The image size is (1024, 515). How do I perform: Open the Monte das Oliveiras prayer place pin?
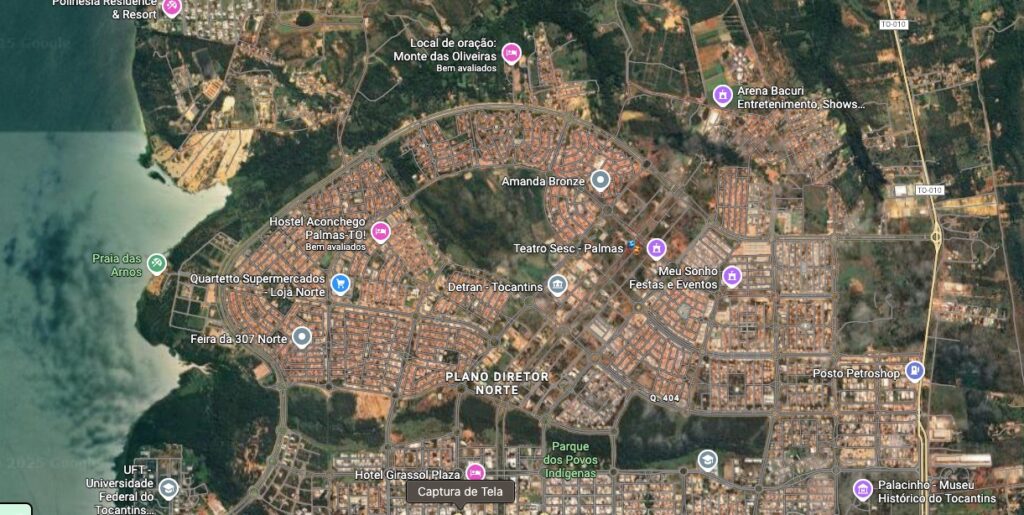tap(511, 52)
